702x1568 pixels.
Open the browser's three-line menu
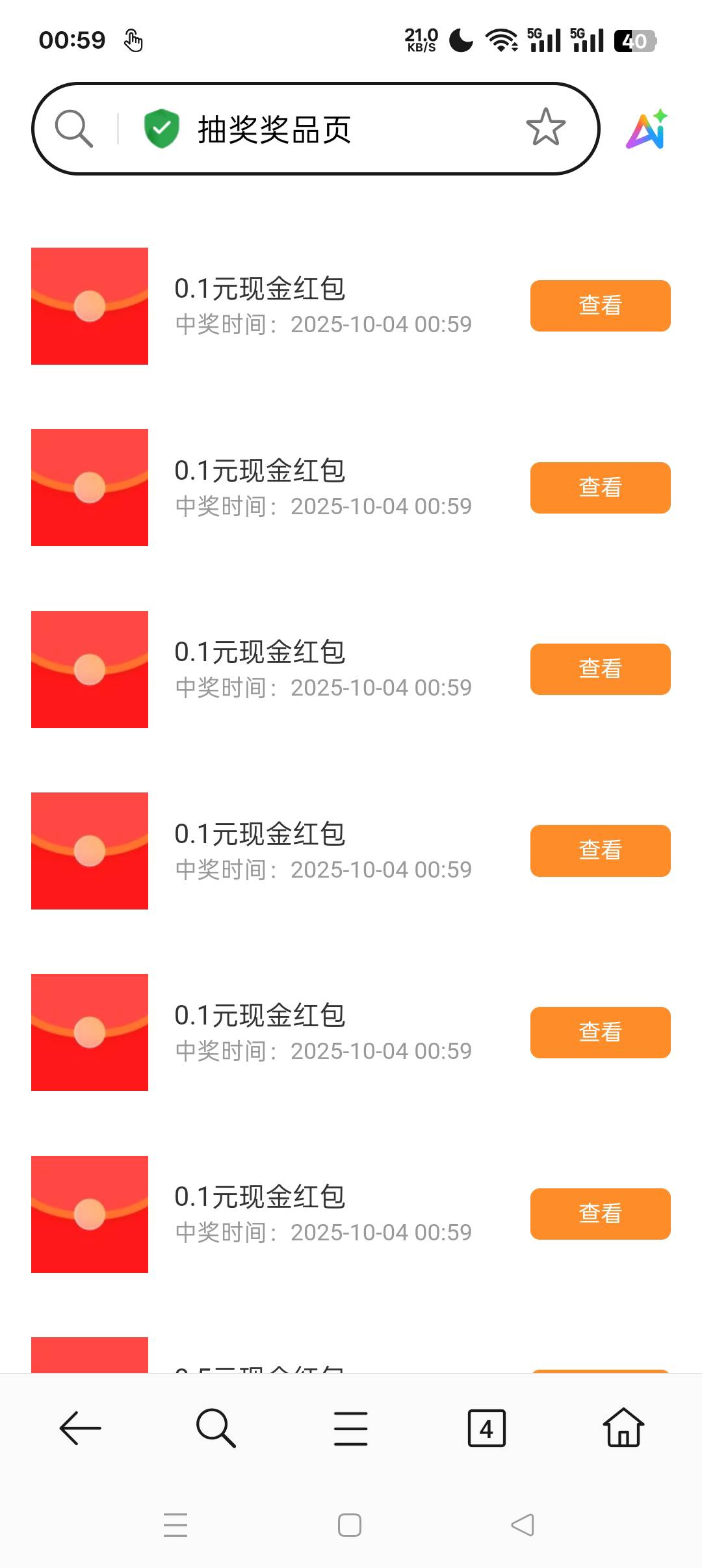pos(351,1428)
